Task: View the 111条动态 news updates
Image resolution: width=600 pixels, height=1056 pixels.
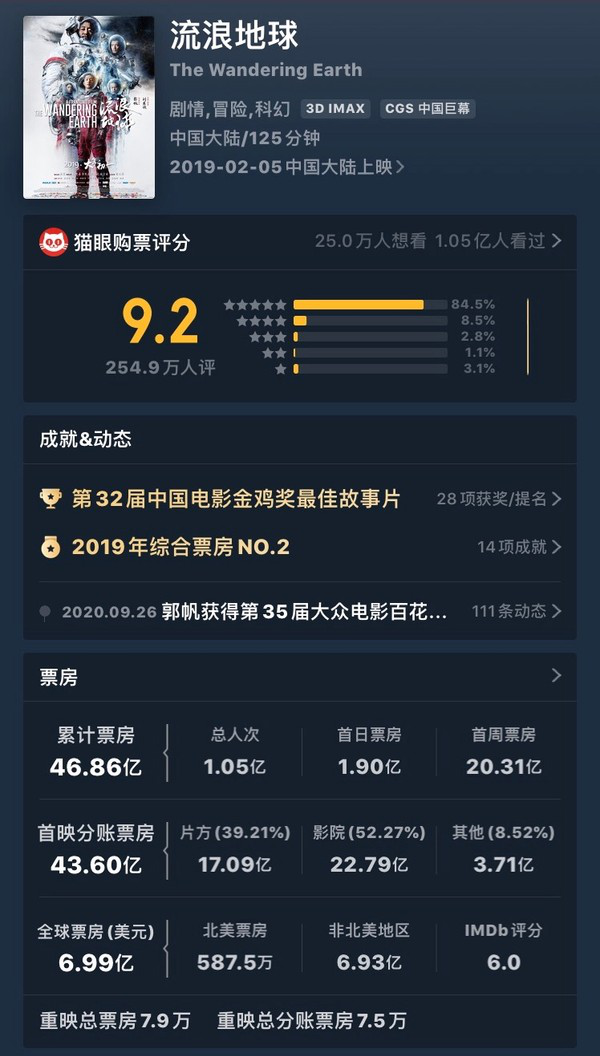Action: [x=516, y=611]
